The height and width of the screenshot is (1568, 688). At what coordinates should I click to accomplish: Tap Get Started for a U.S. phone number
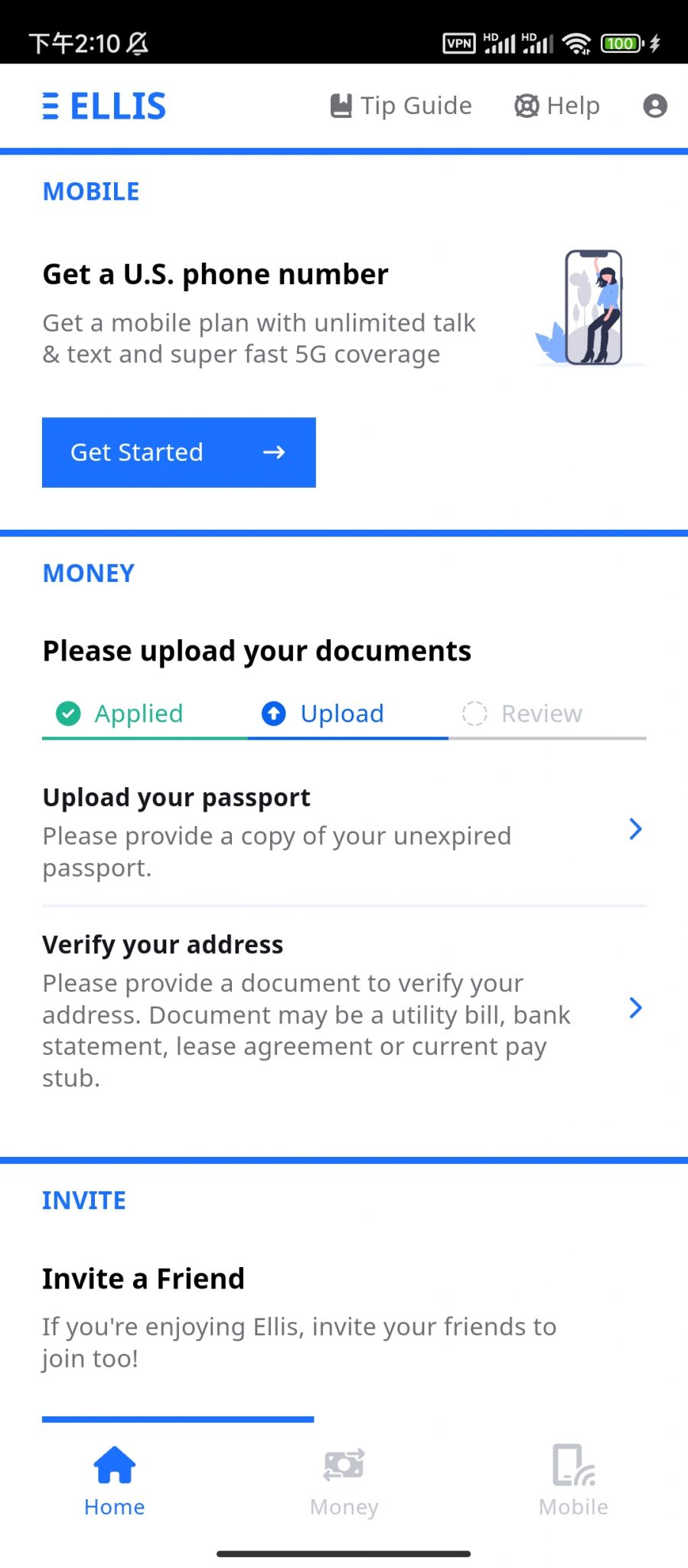[x=179, y=452]
